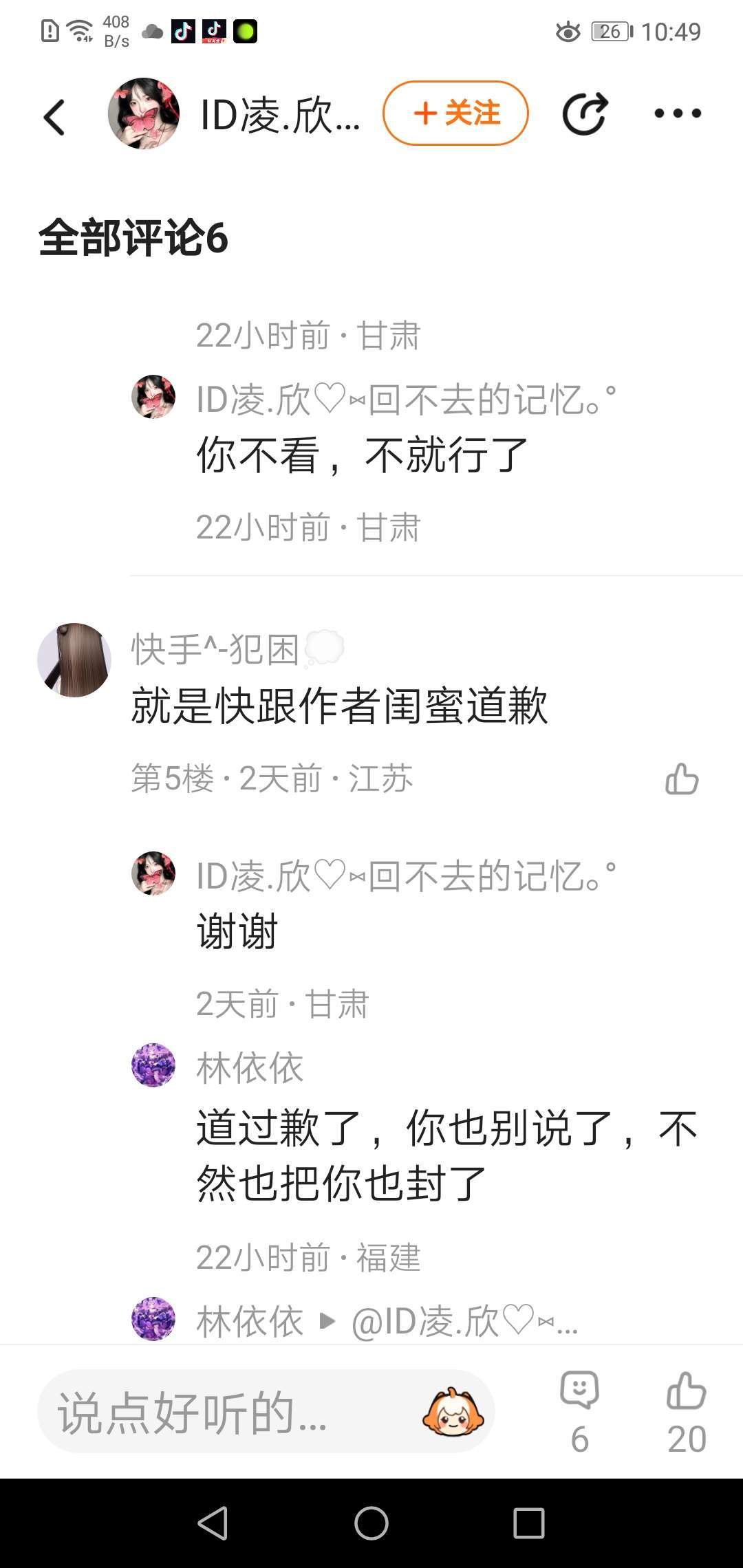Open the emoji sticker in the comment box
Viewport: 743px width, 1568px height.
[x=453, y=1413]
